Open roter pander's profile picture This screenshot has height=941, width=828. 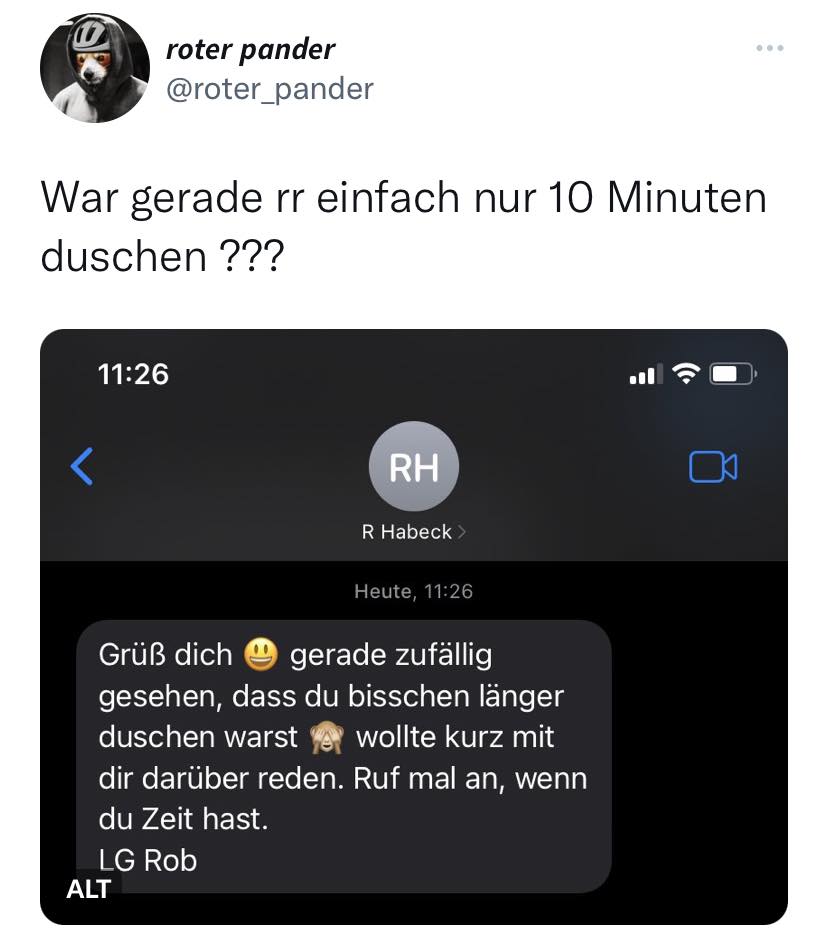[x=94, y=68]
